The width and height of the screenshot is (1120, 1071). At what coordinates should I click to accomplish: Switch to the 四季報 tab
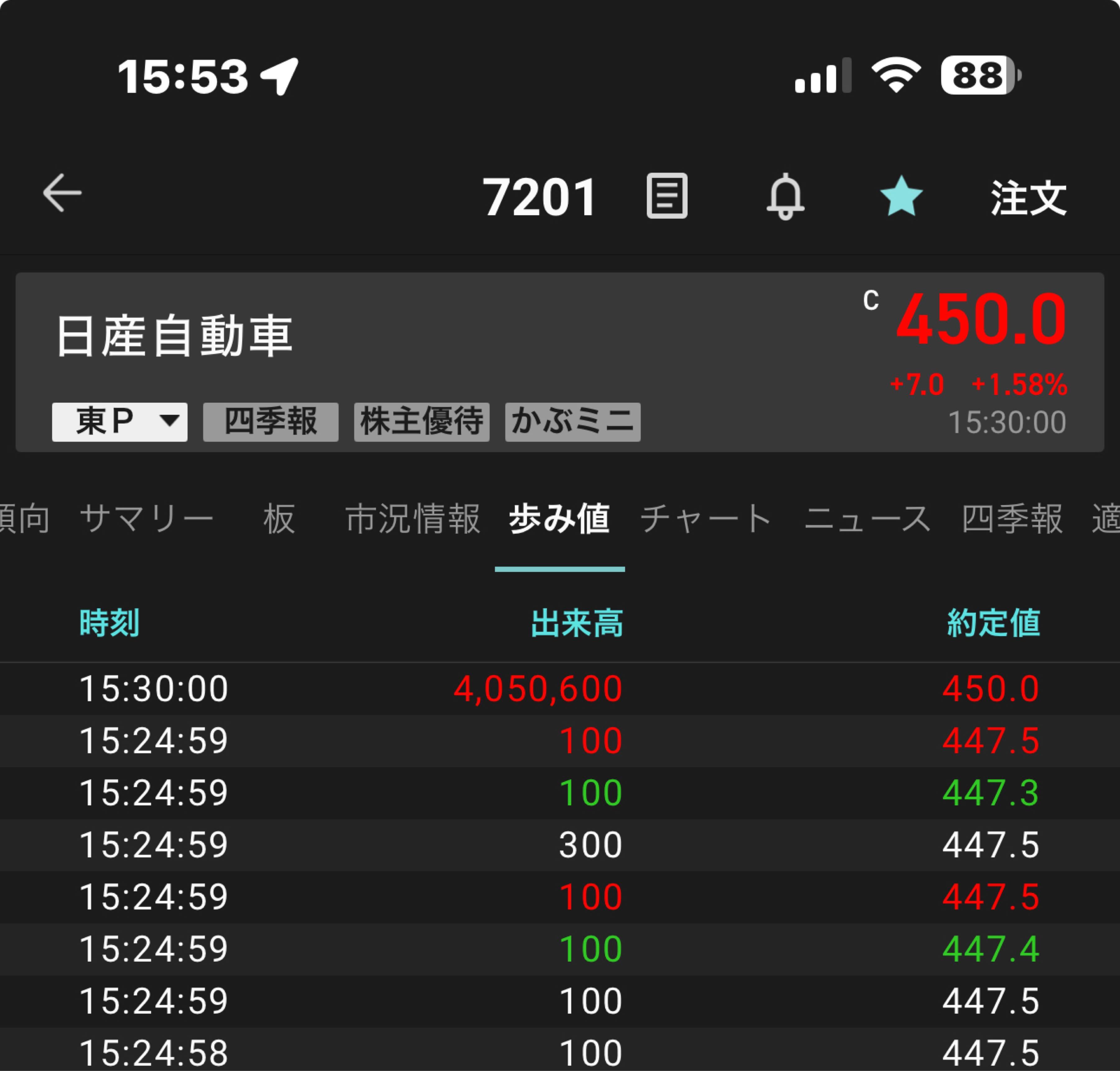[1012, 518]
